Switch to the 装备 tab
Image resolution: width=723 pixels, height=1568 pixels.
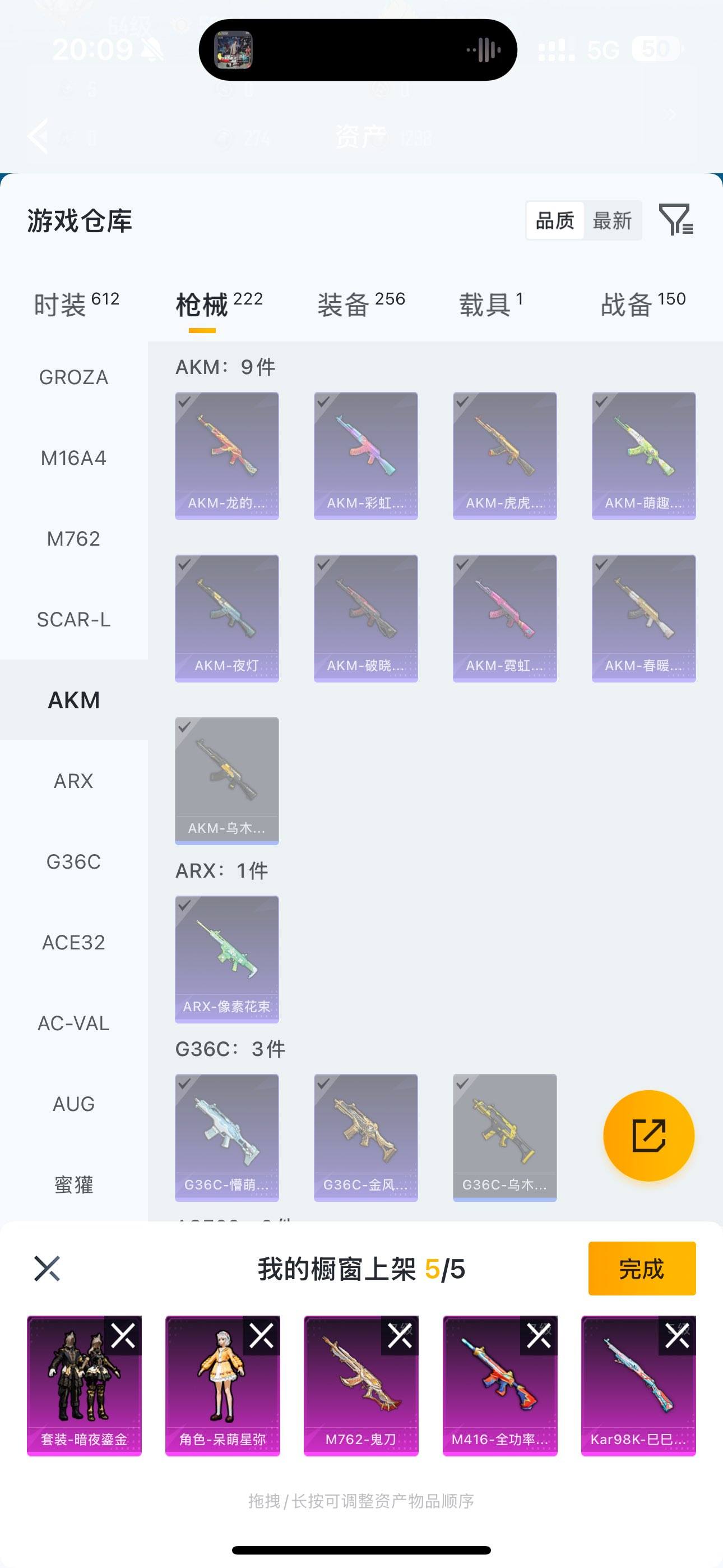pos(361,304)
